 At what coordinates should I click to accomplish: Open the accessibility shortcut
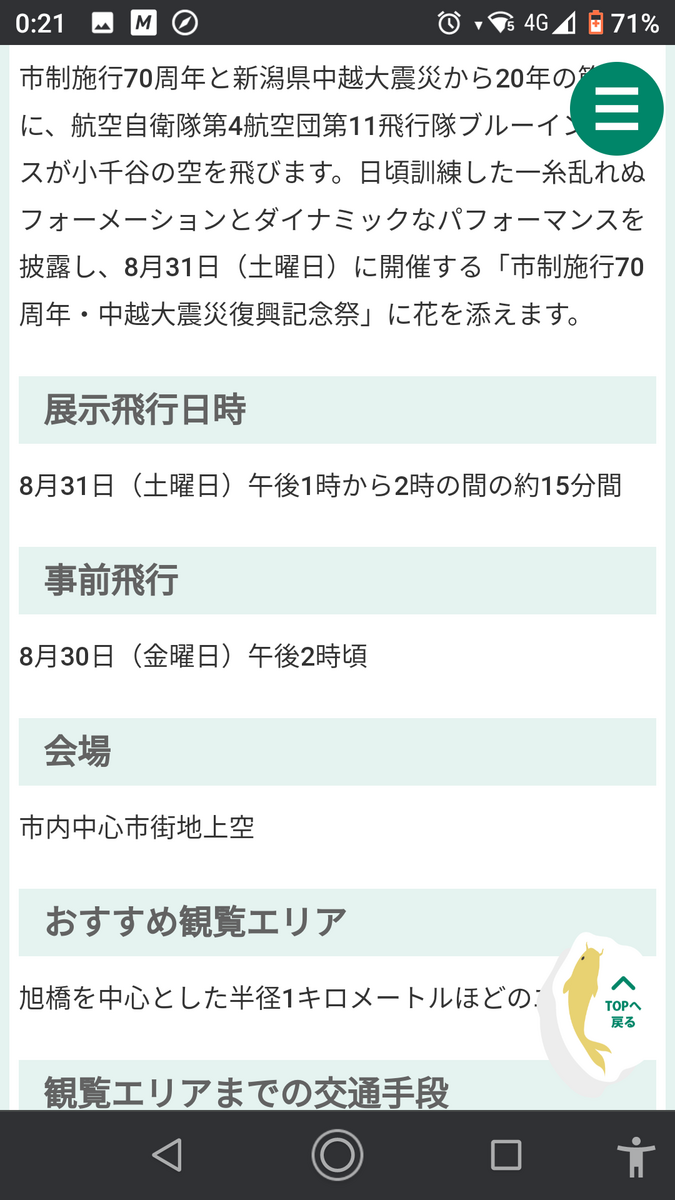pyautogui.click(x=635, y=1157)
